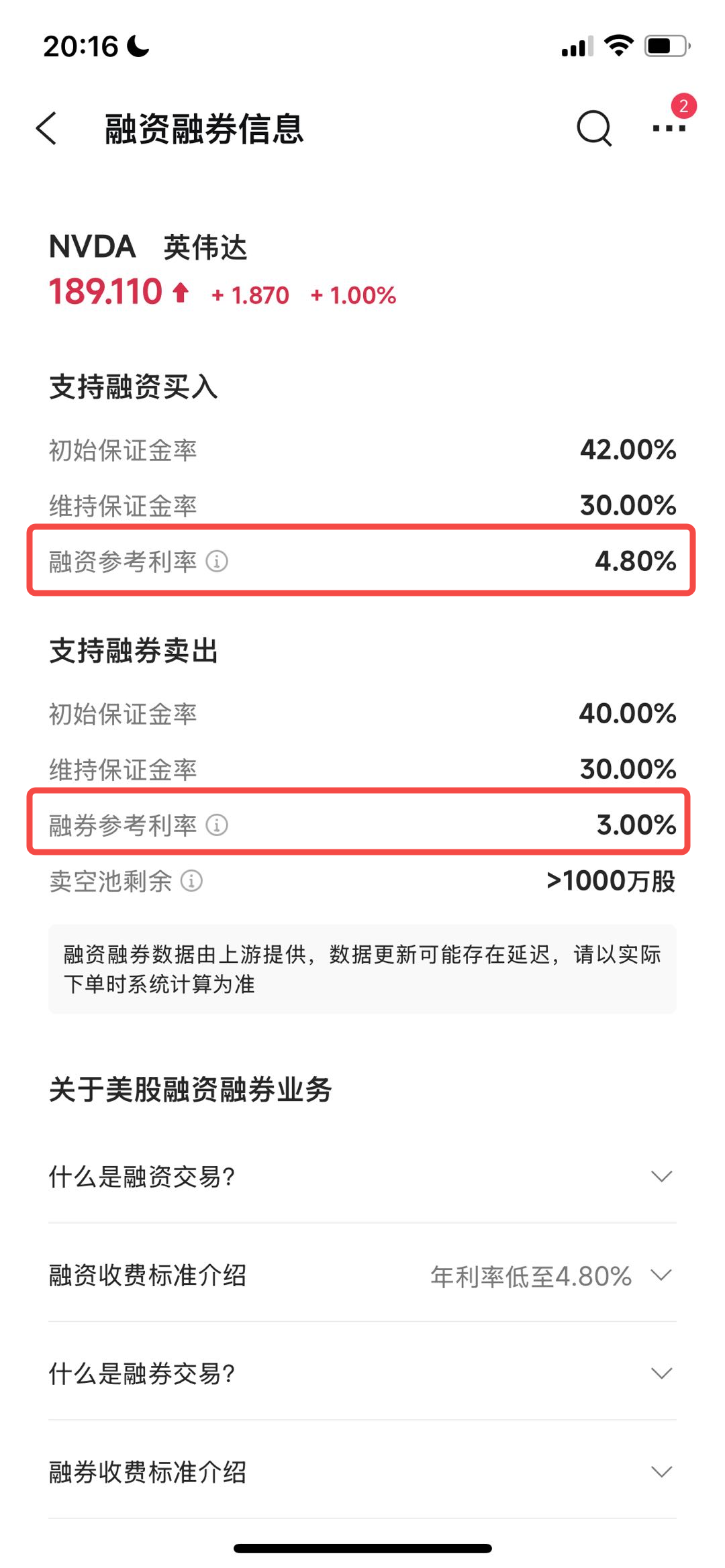Tap info icon next to 卖空池剩余
Image resolution: width=725 pixels, height=1568 pixels.
click(x=192, y=880)
